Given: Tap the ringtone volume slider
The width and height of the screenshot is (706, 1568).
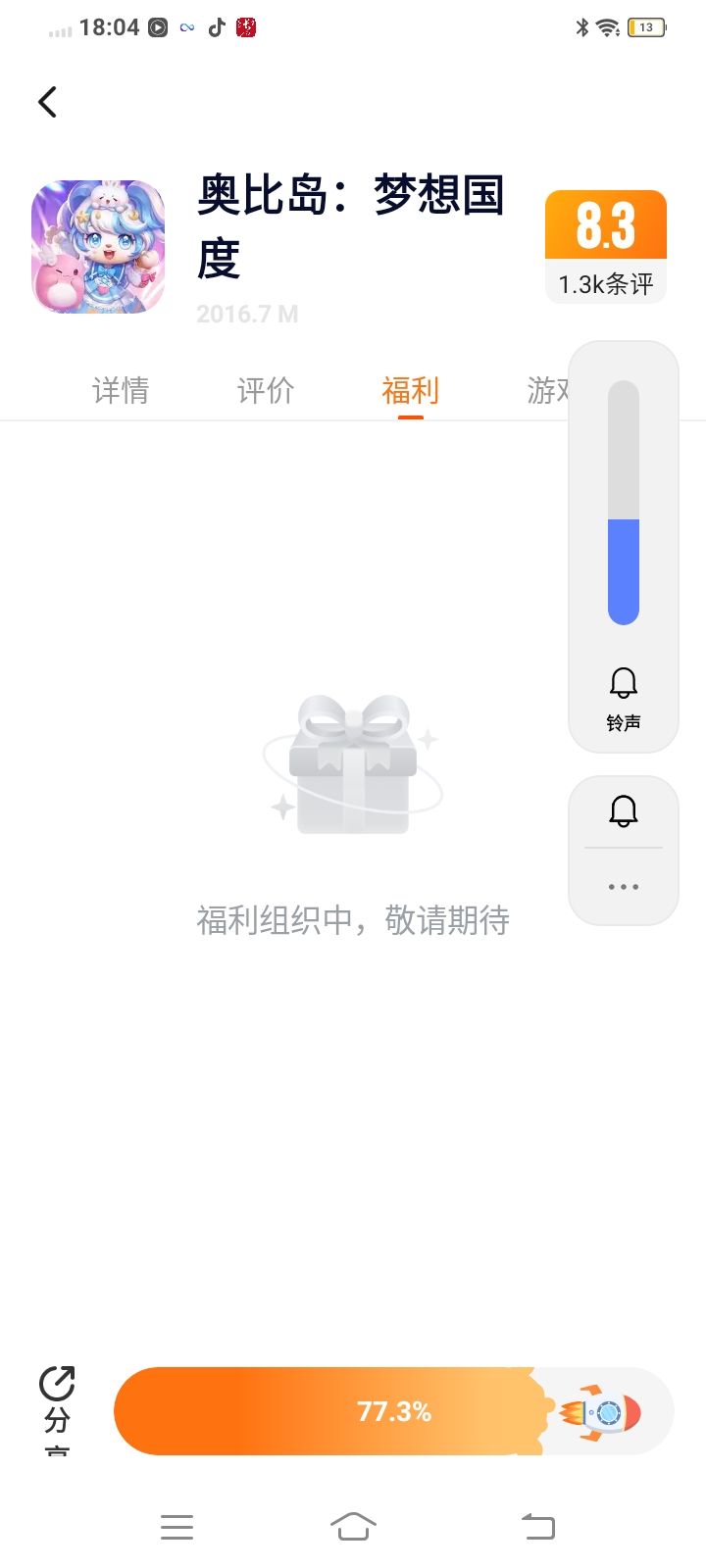Looking at the screenshot, I should tap(624, 503).
